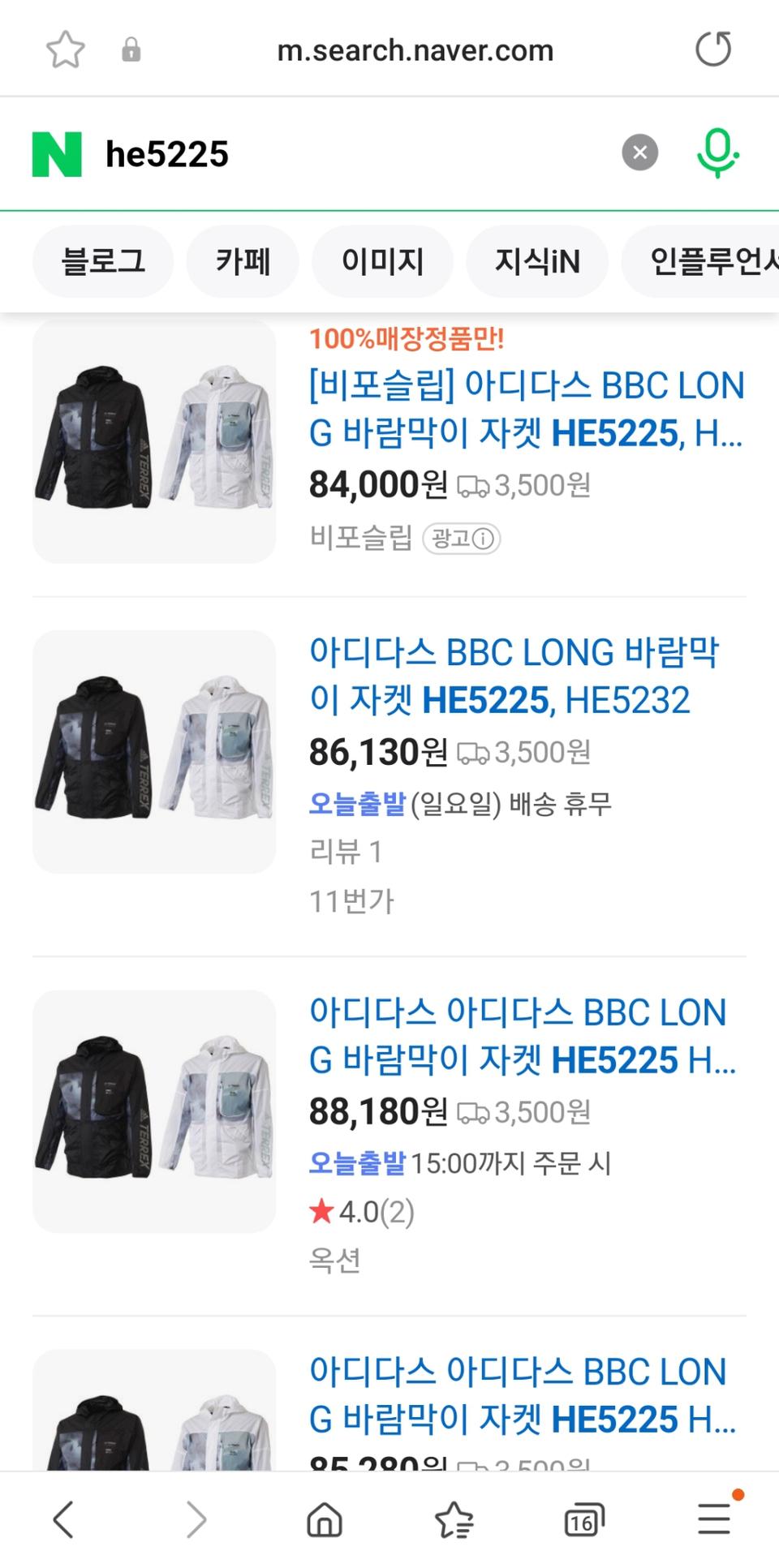
Task: Clear the search query with the X button
Action: tap(639, 152)
